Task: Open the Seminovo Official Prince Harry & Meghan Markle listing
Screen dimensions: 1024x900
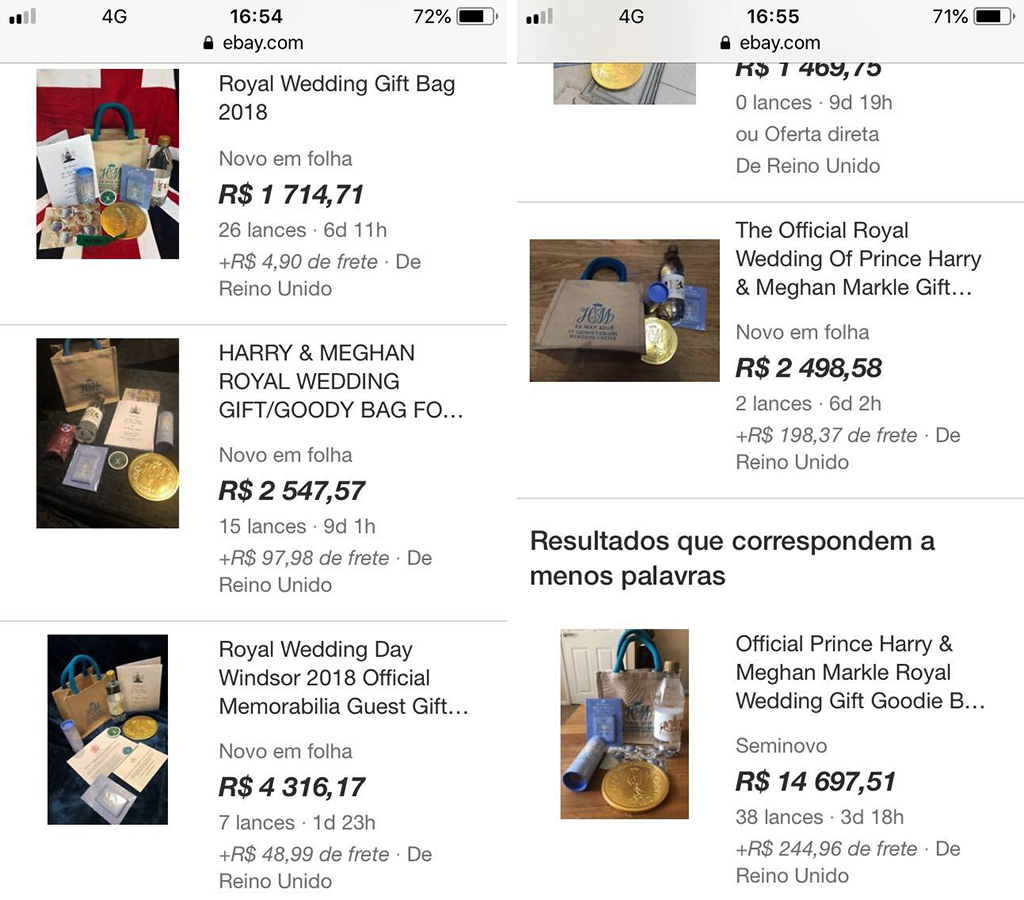Action: [x=860, y=672]
